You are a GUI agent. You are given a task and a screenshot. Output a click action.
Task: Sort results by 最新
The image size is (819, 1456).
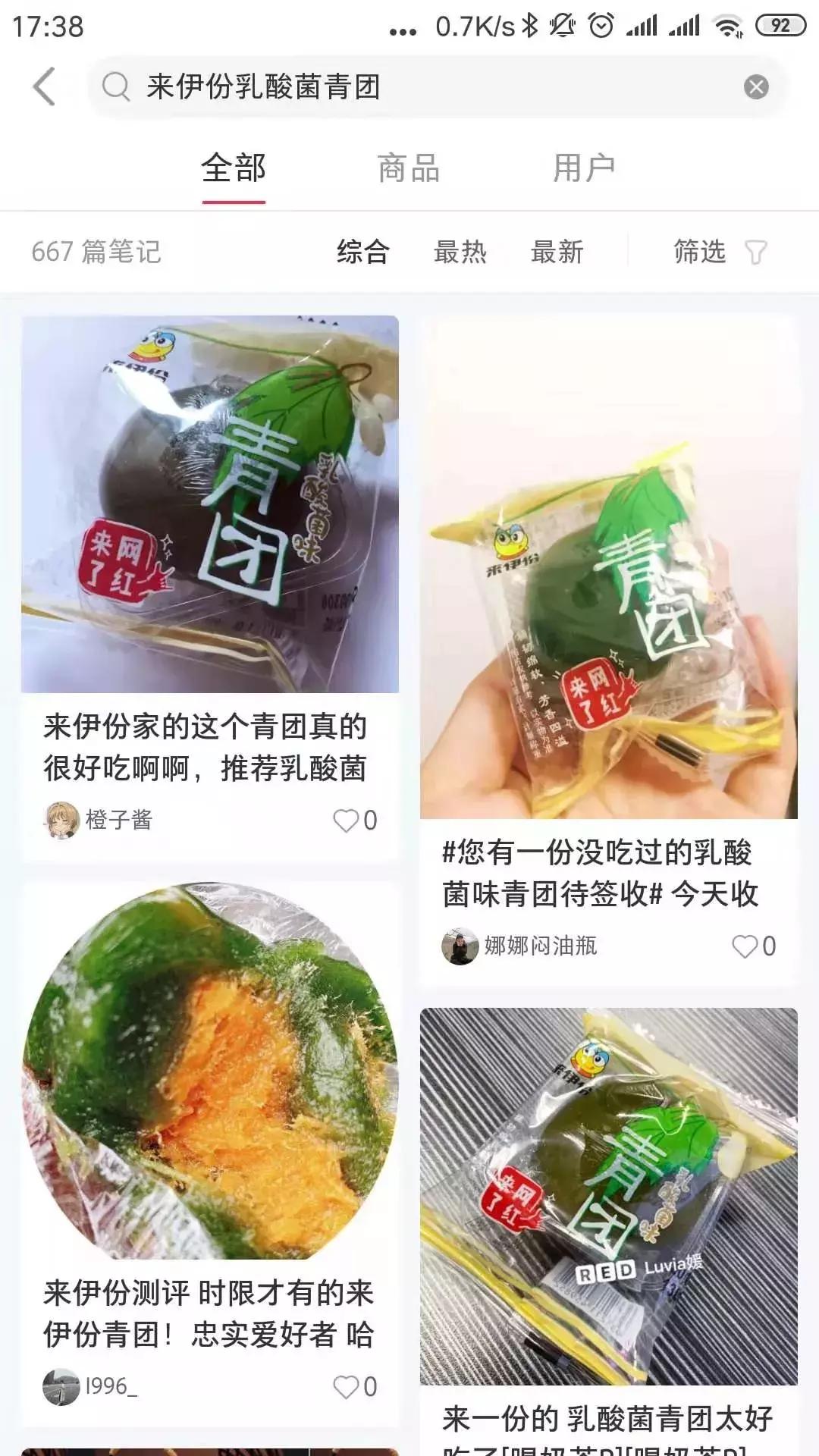pyautogui.click(x=559, y=252)
